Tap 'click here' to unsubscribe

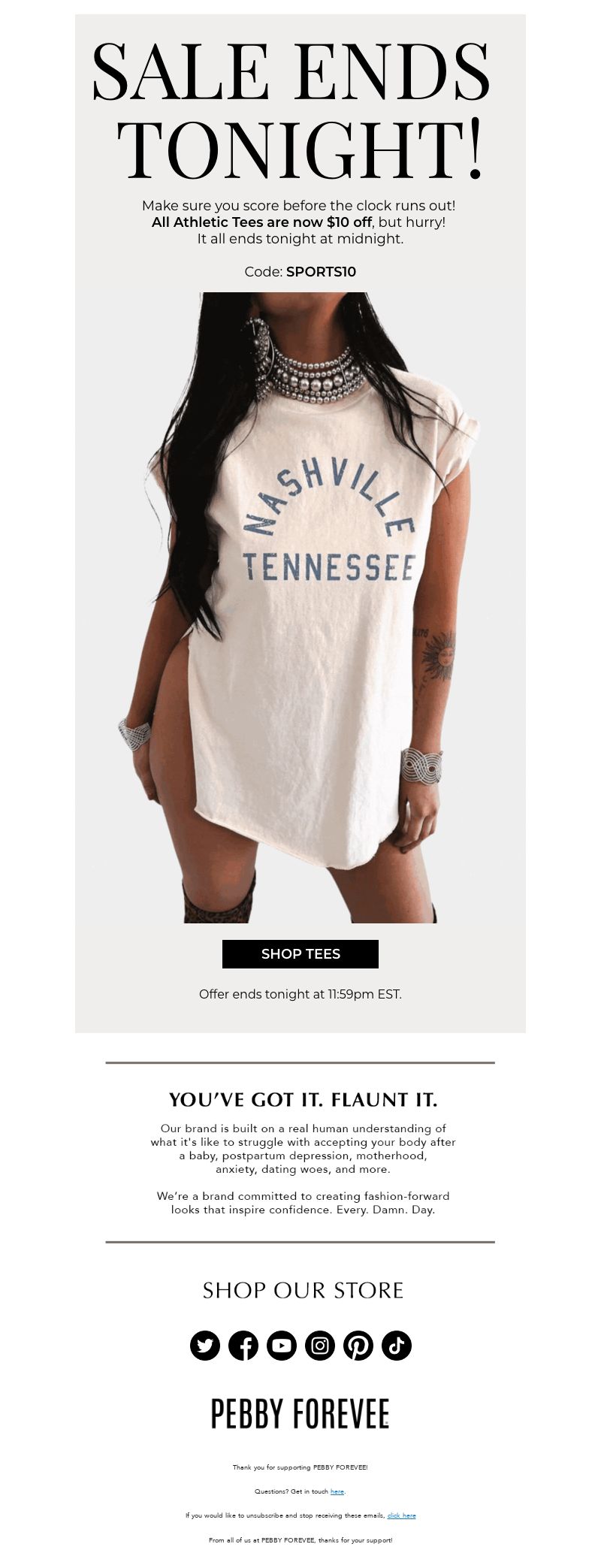(x=401, y=1515)
